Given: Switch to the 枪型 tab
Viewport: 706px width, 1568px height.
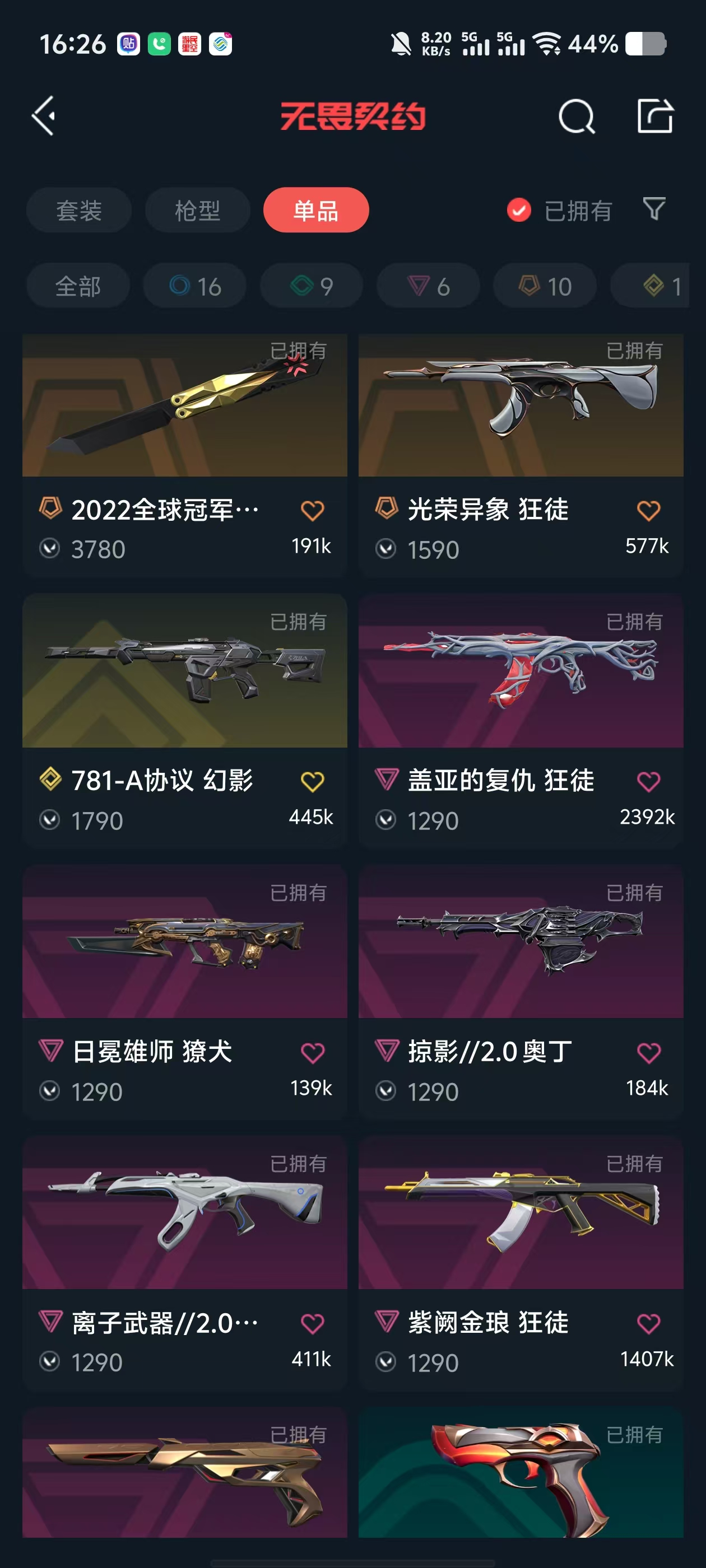Looking at the screenshot, I should [197, 210].
